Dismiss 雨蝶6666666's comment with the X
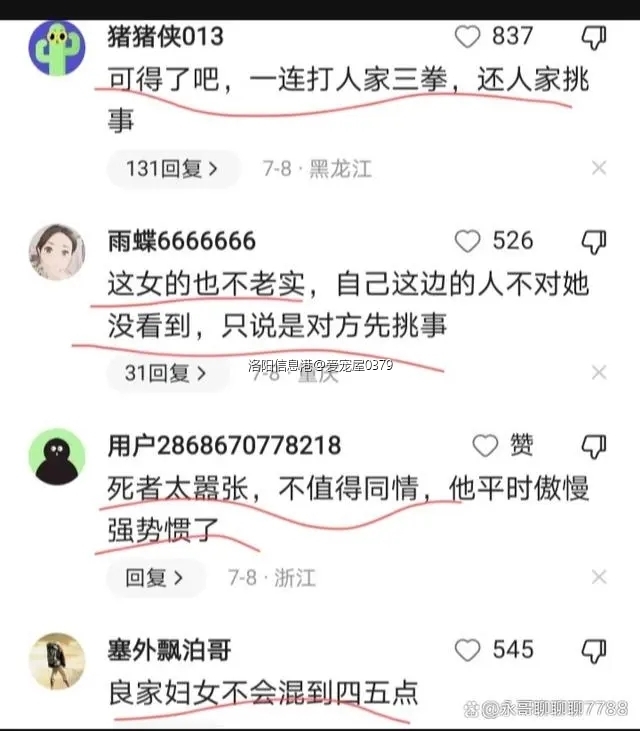640x731 pixels. [598, 373]
